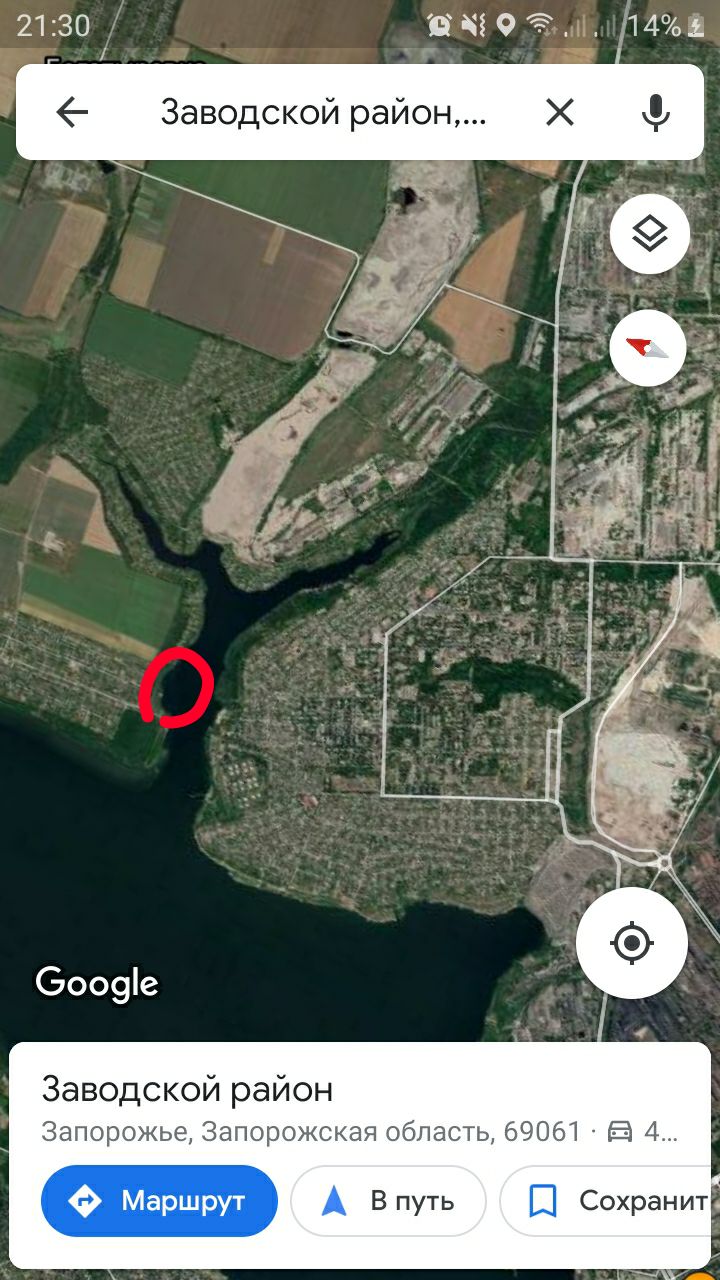Open the map layers selector

point(650,235)
